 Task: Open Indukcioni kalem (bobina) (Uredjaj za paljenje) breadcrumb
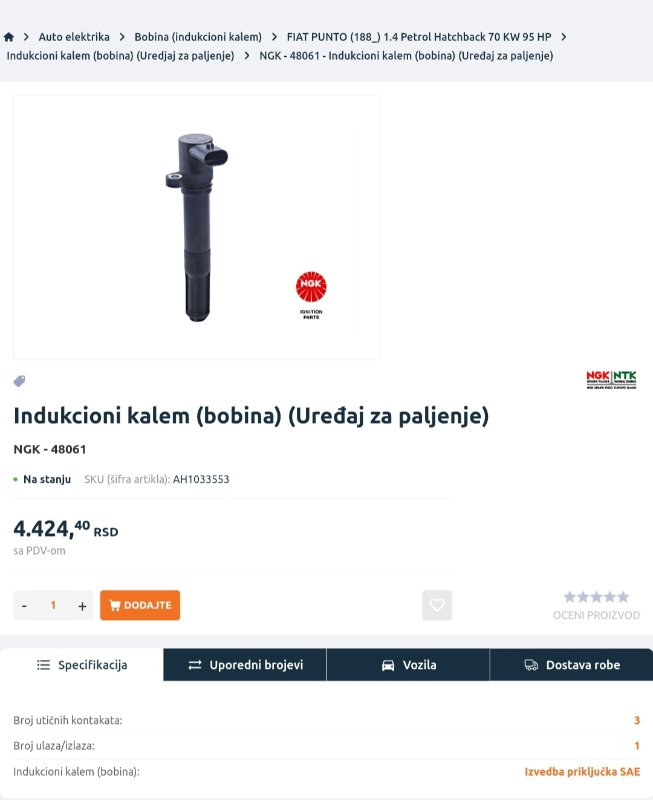coord(120,56)
